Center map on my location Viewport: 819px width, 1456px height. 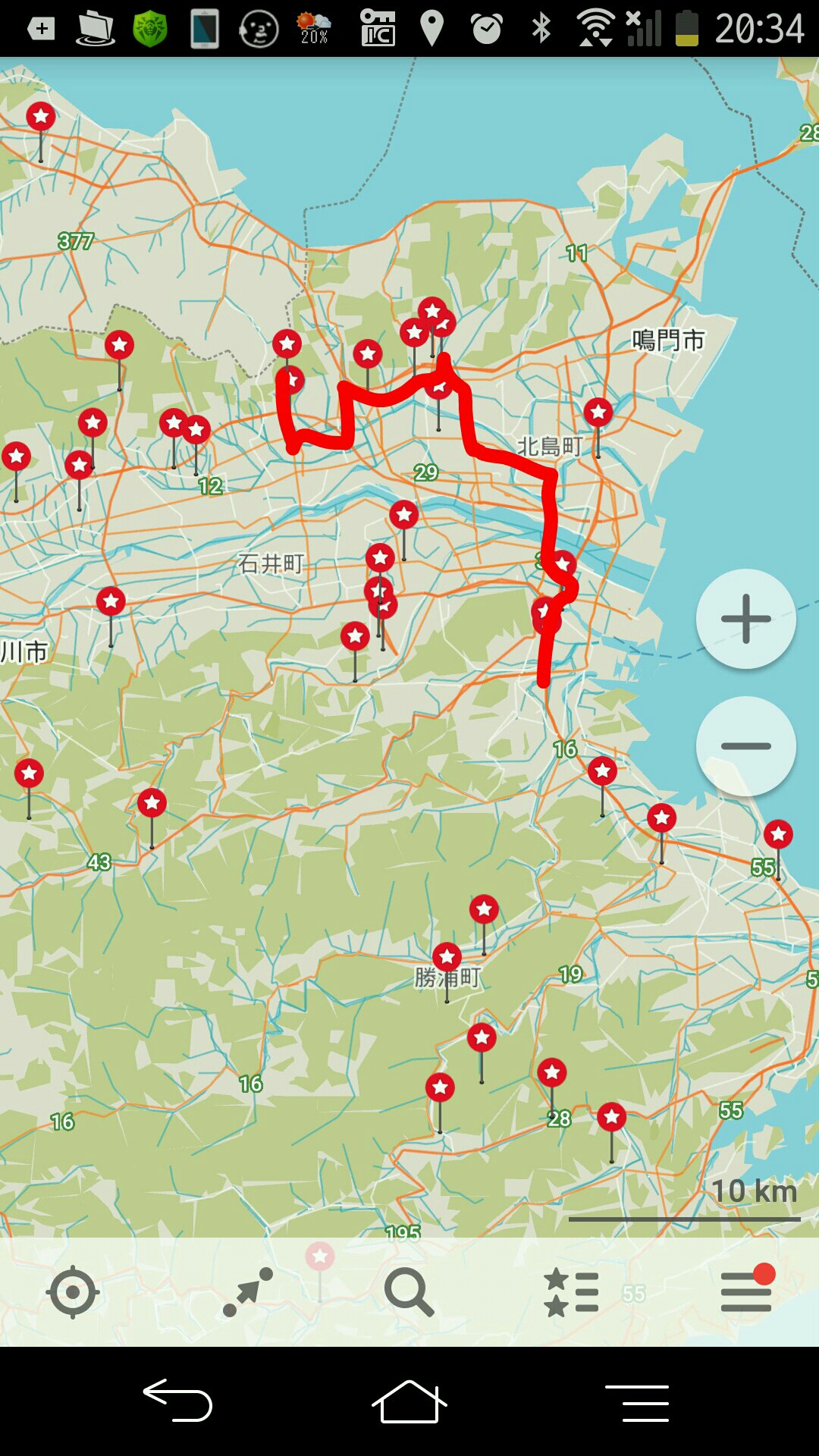(x=73, y=1291)
